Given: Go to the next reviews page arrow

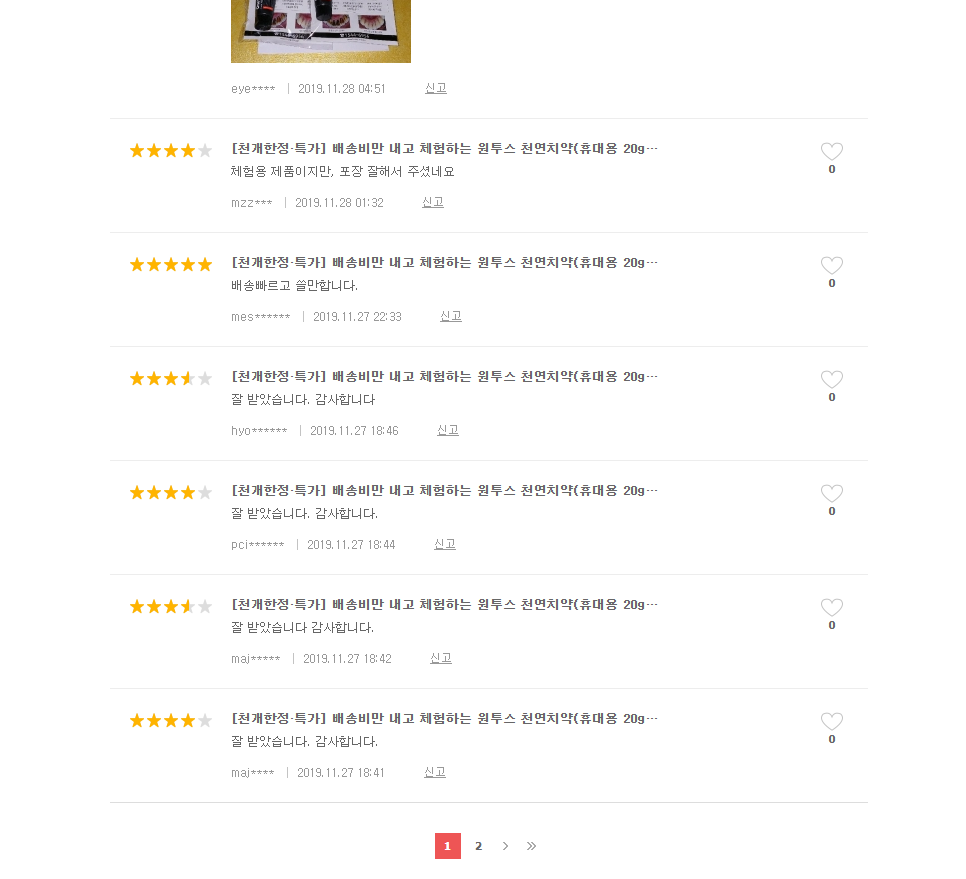Looking at the screenshot, I should click(505, 846).
